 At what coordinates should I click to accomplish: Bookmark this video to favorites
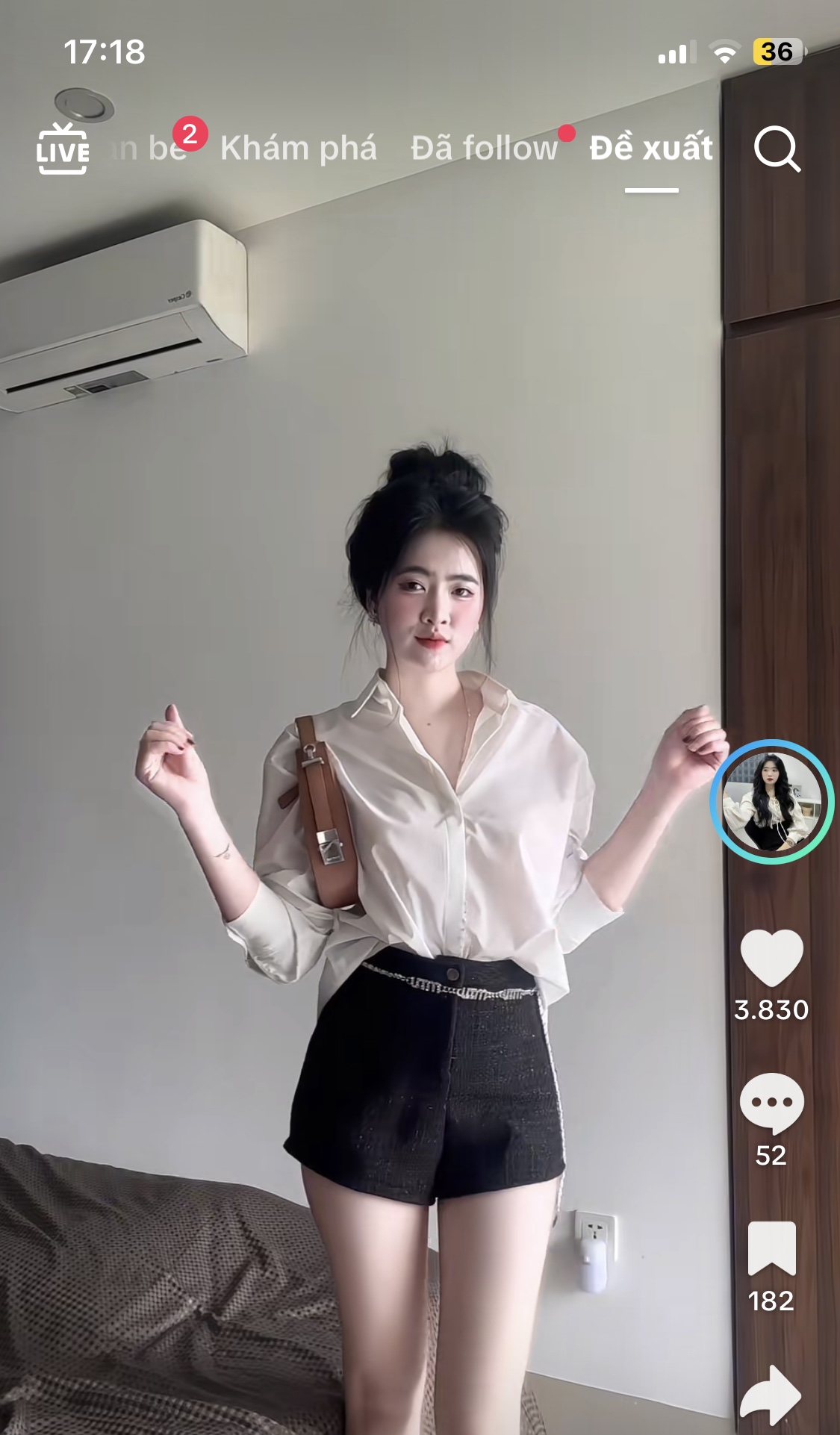click(x=771, y=1248)
